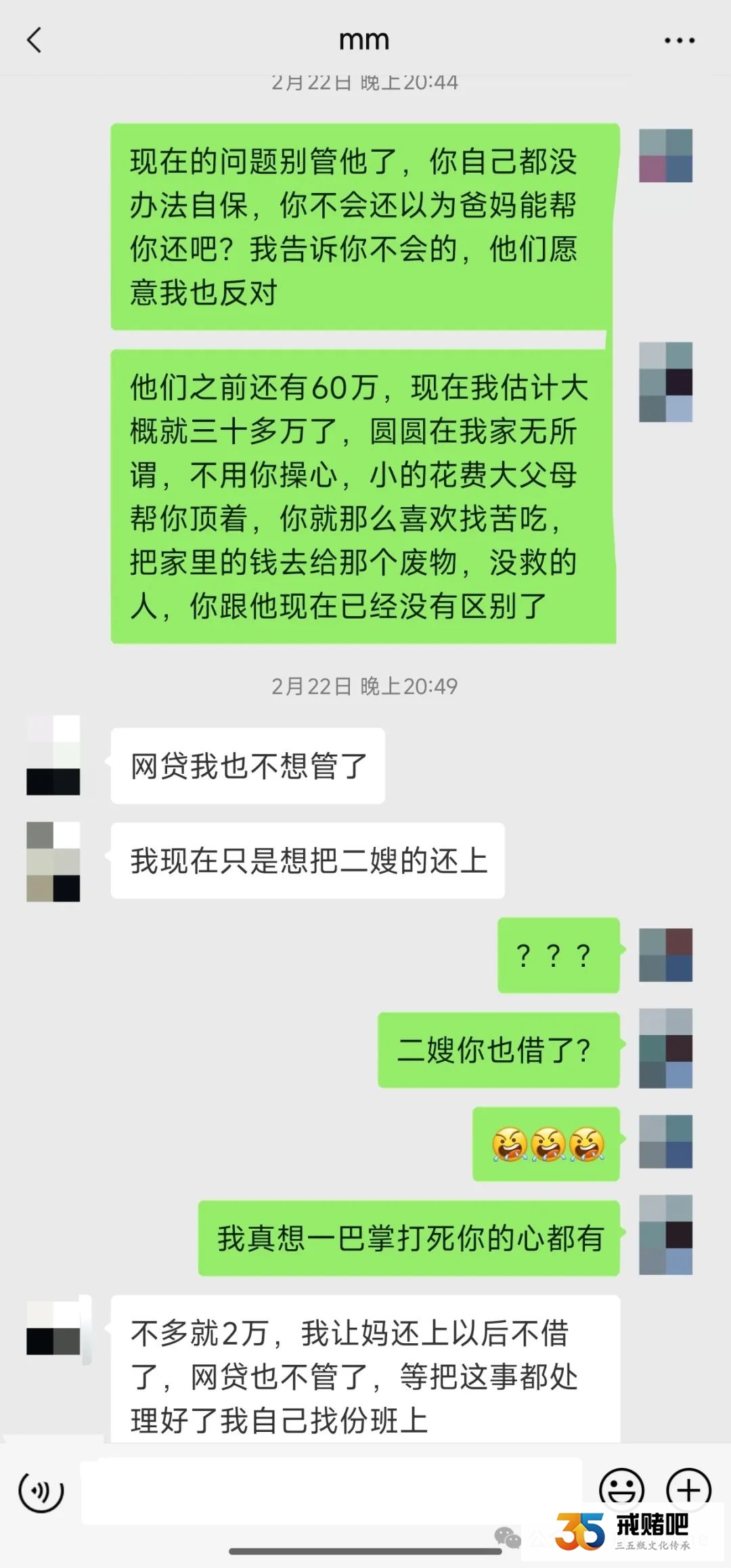This screenshot has width=731, height=1568.
Task: Tap sender avatar beside 网贷我也不想管了
Action: [x=53, y=755]
